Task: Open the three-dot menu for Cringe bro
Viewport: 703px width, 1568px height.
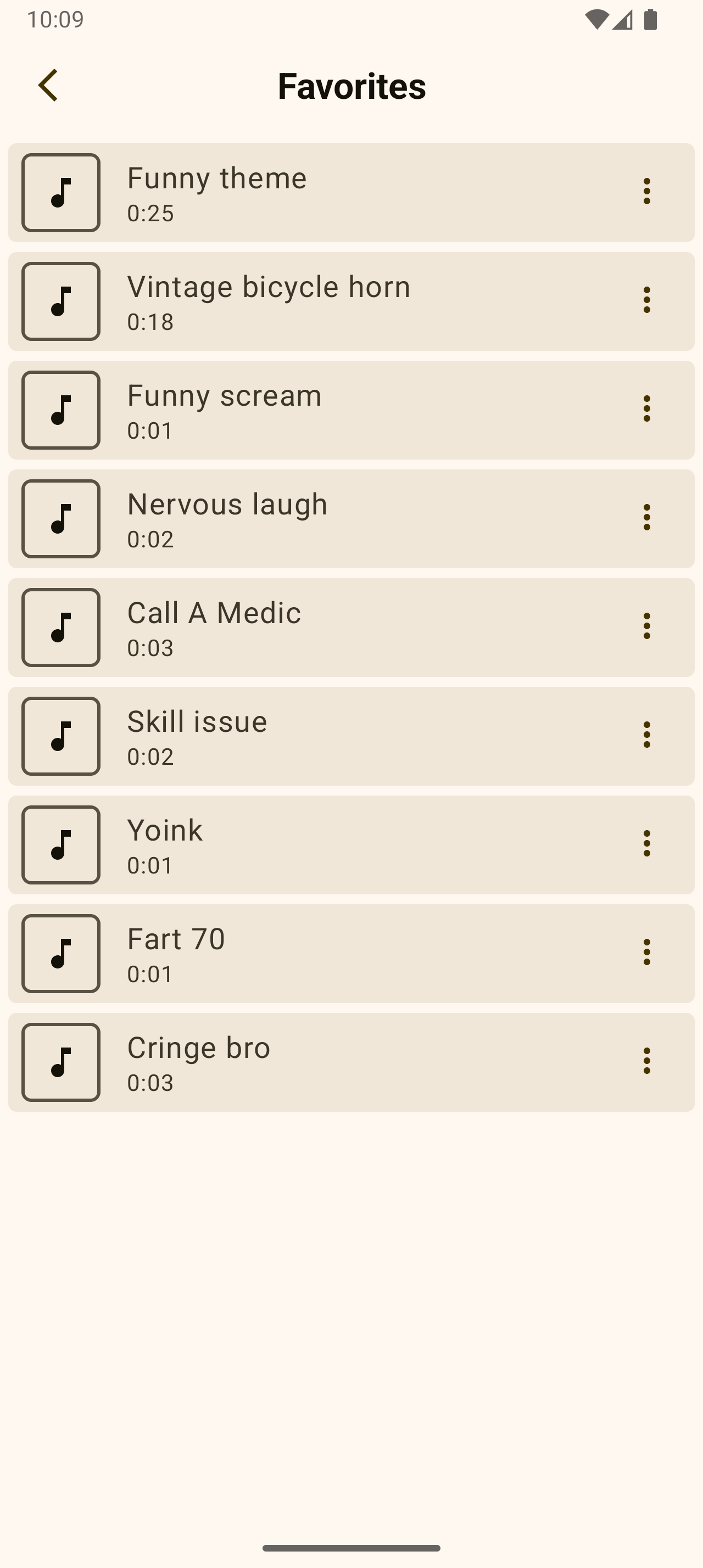Action: [646, 1061]
